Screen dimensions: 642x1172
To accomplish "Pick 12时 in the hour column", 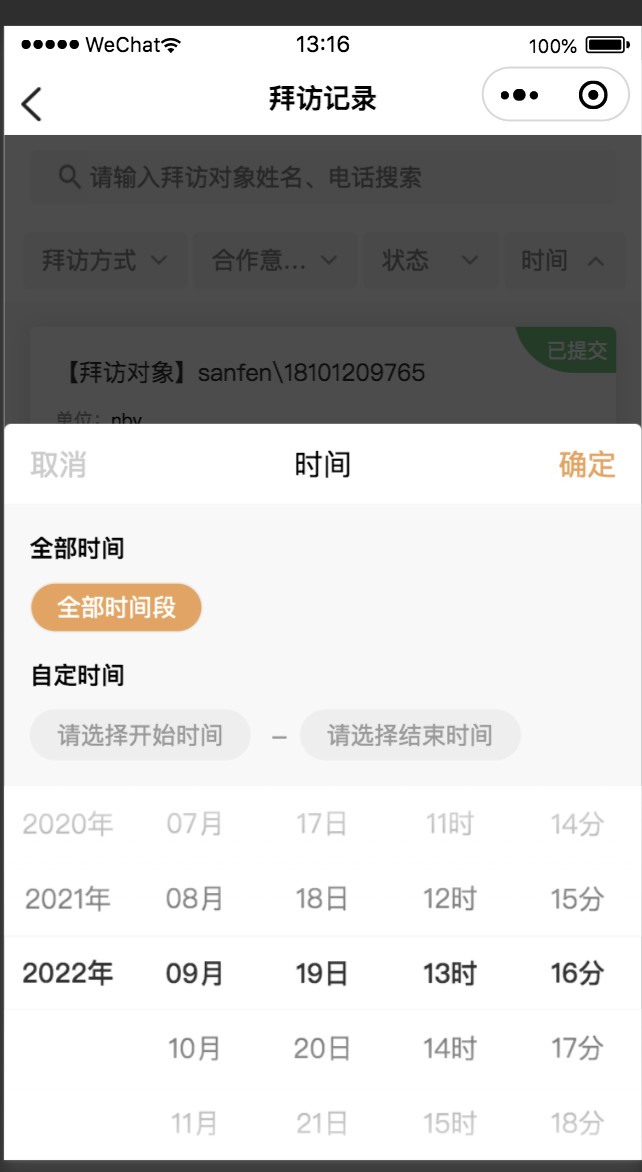I will pos(450,899).
